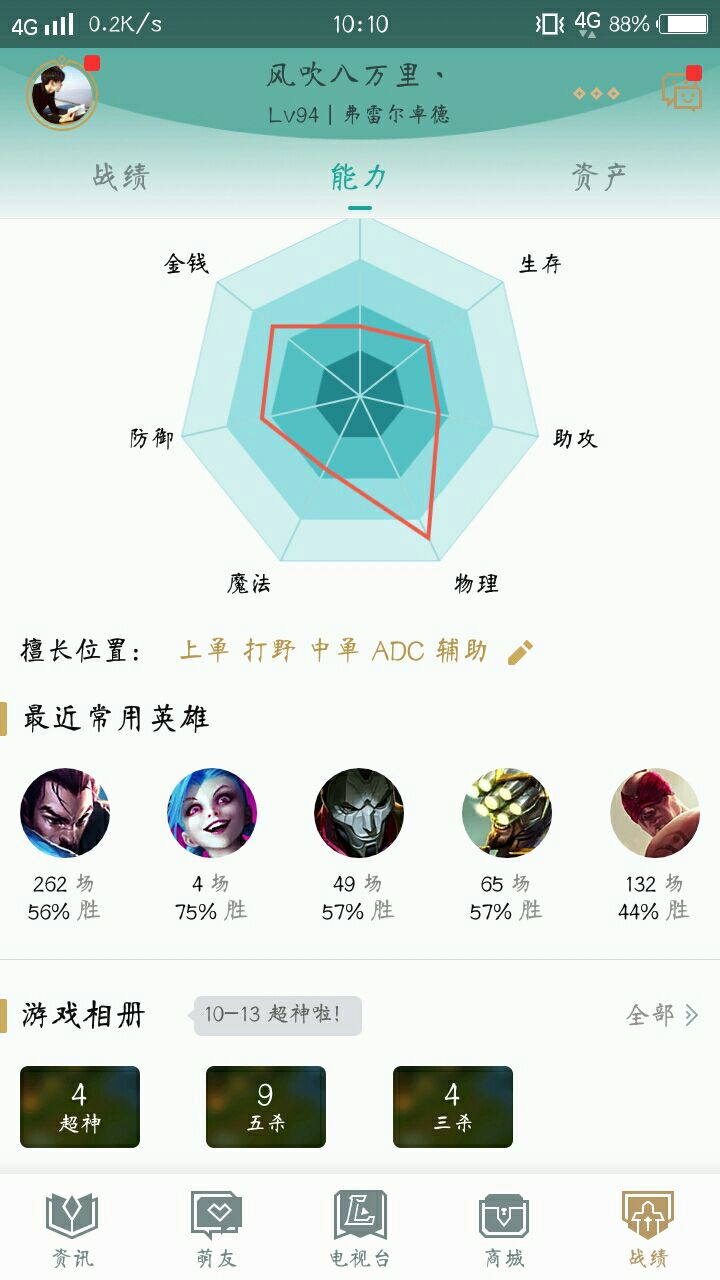Image resolution: width=720 pixels, height=1280 pixels.
Task: View 全部 in the game album
Action: [662, 1016]
